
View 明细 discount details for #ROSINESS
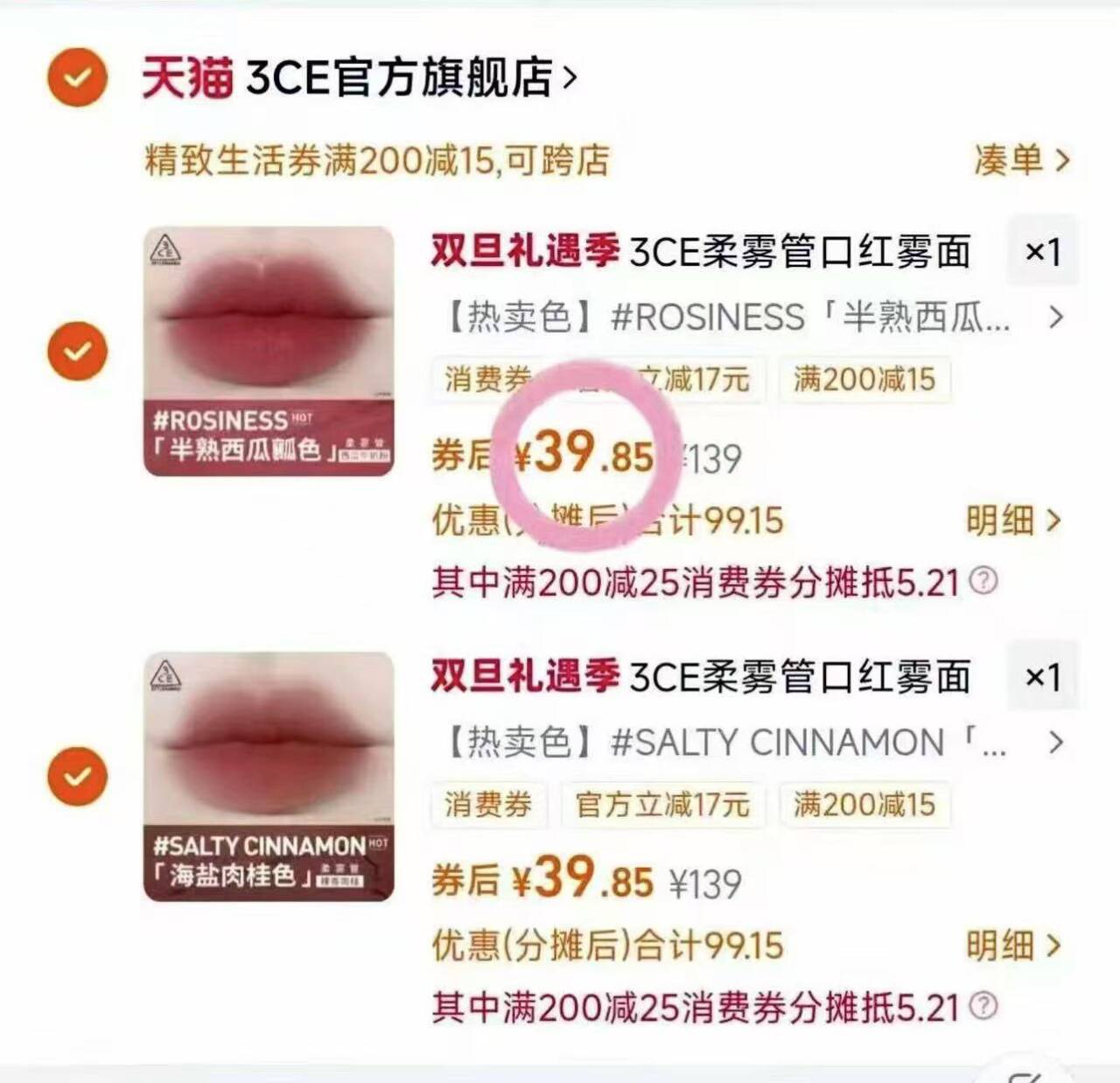pyautogui.click(x=1012, y=521)
